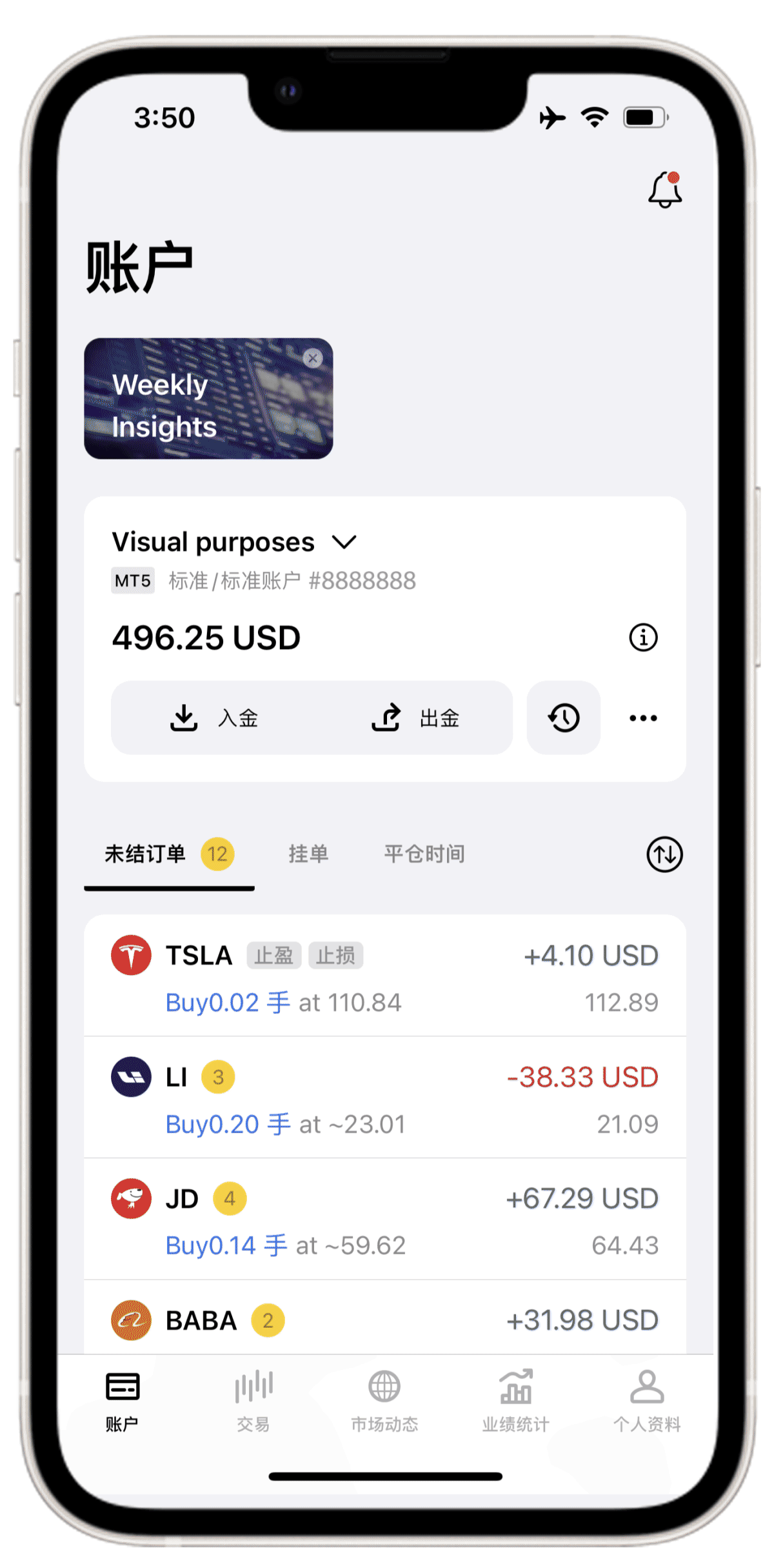Open the Weekly Insights banner
The width and height of the screenshot is (774, 1568).
point(193,407)
